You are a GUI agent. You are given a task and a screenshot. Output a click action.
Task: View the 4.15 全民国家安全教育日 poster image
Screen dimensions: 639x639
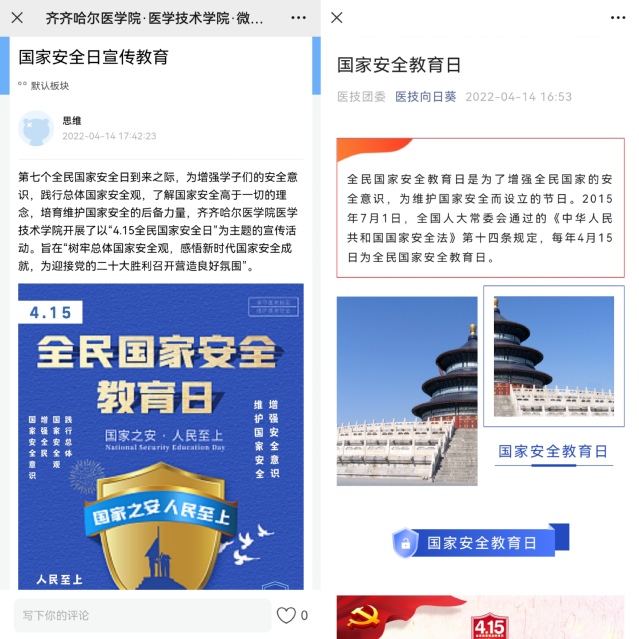[x=160, y=436]
